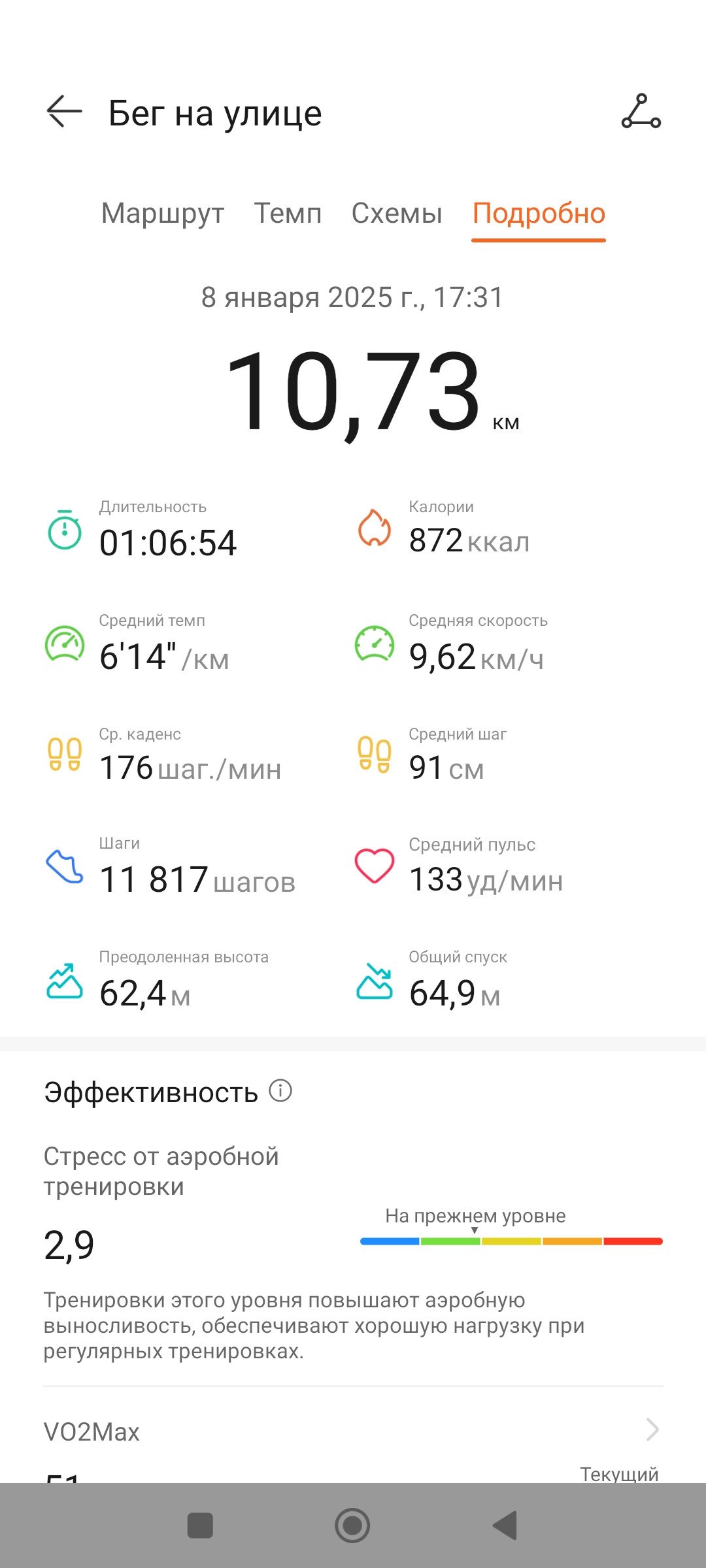This screenshot has height=1568, width=706.
Task: Open the VO2Max details row
Action: (353, 1431)
